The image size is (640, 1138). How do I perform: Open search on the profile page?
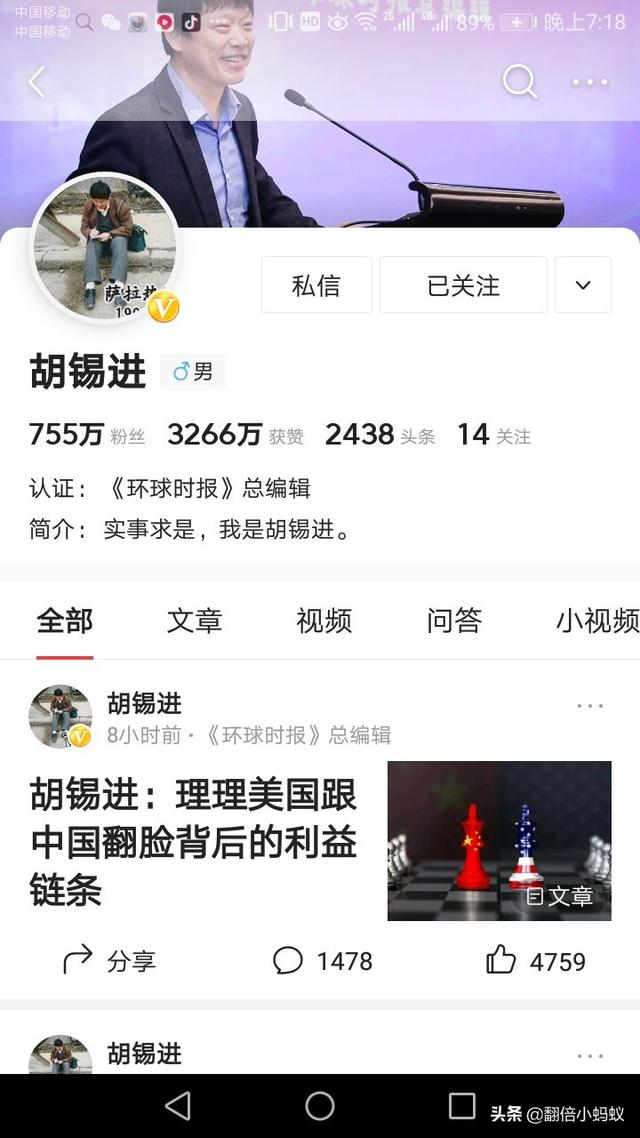pos(519,82)
